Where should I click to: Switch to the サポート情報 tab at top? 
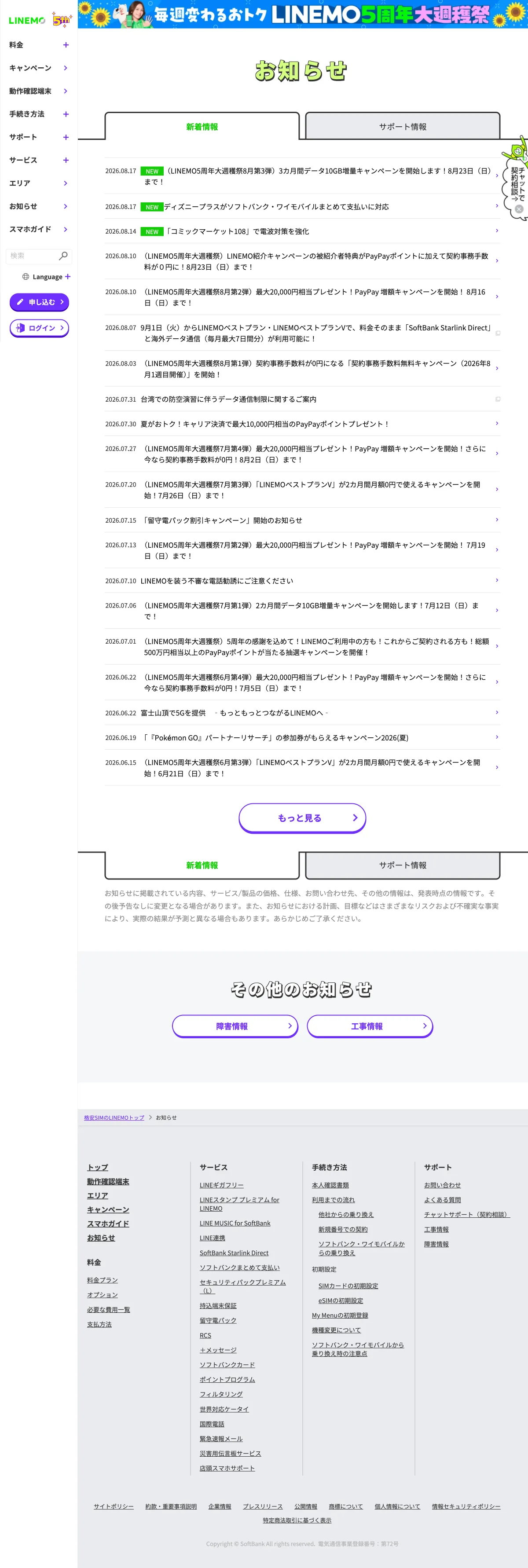click(x=403, y=127)
